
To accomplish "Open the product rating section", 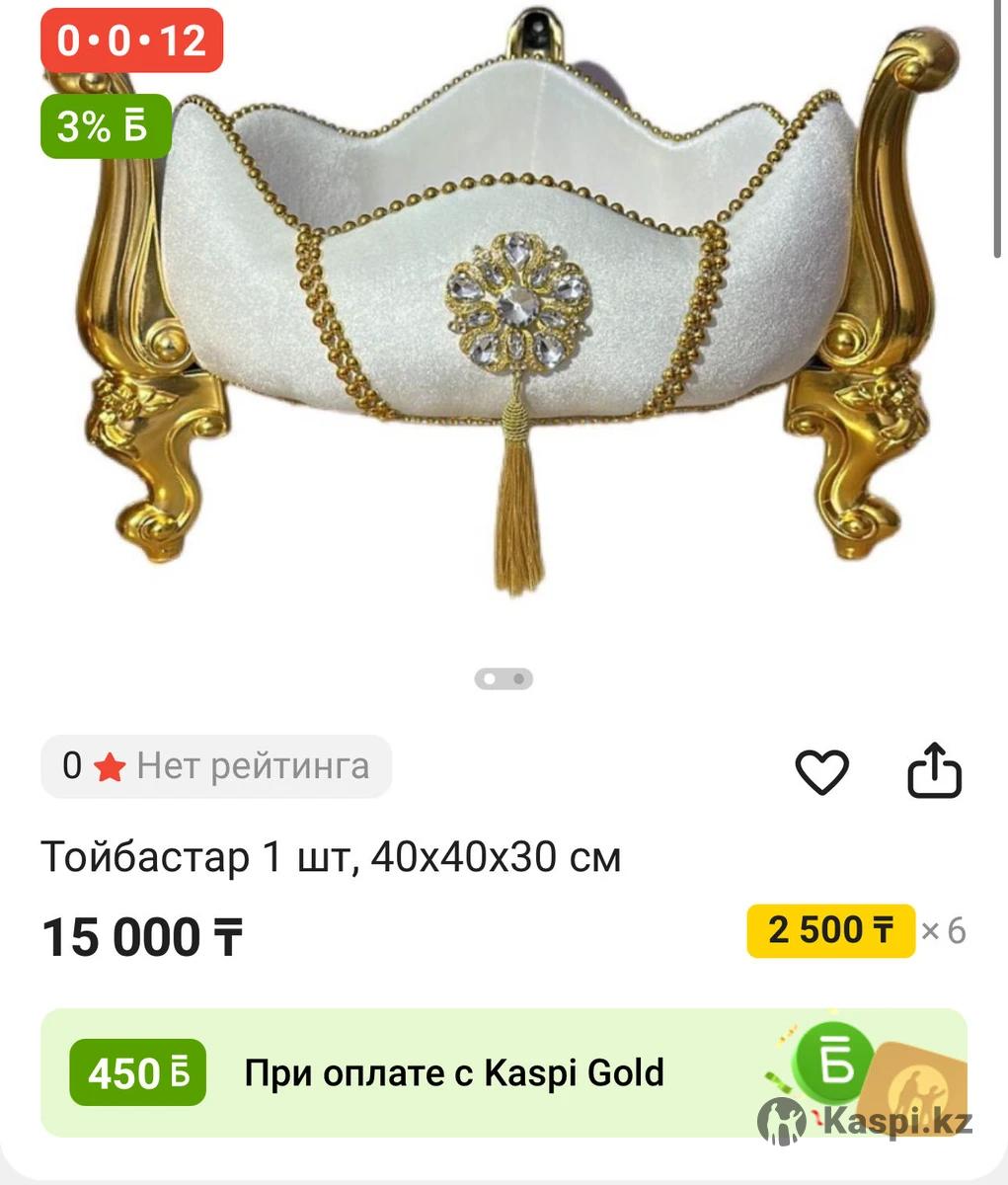I will point(216,766).
